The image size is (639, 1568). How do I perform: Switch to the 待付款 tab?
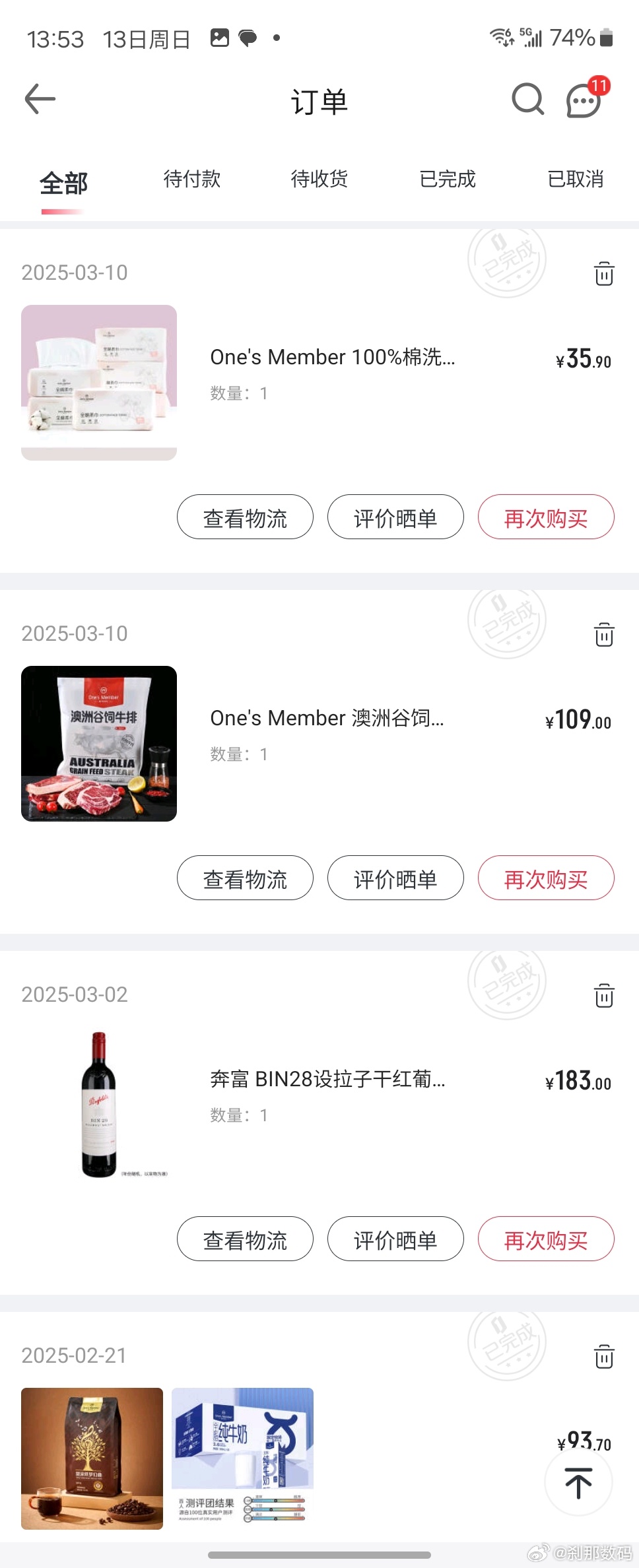tap(192, 179)
